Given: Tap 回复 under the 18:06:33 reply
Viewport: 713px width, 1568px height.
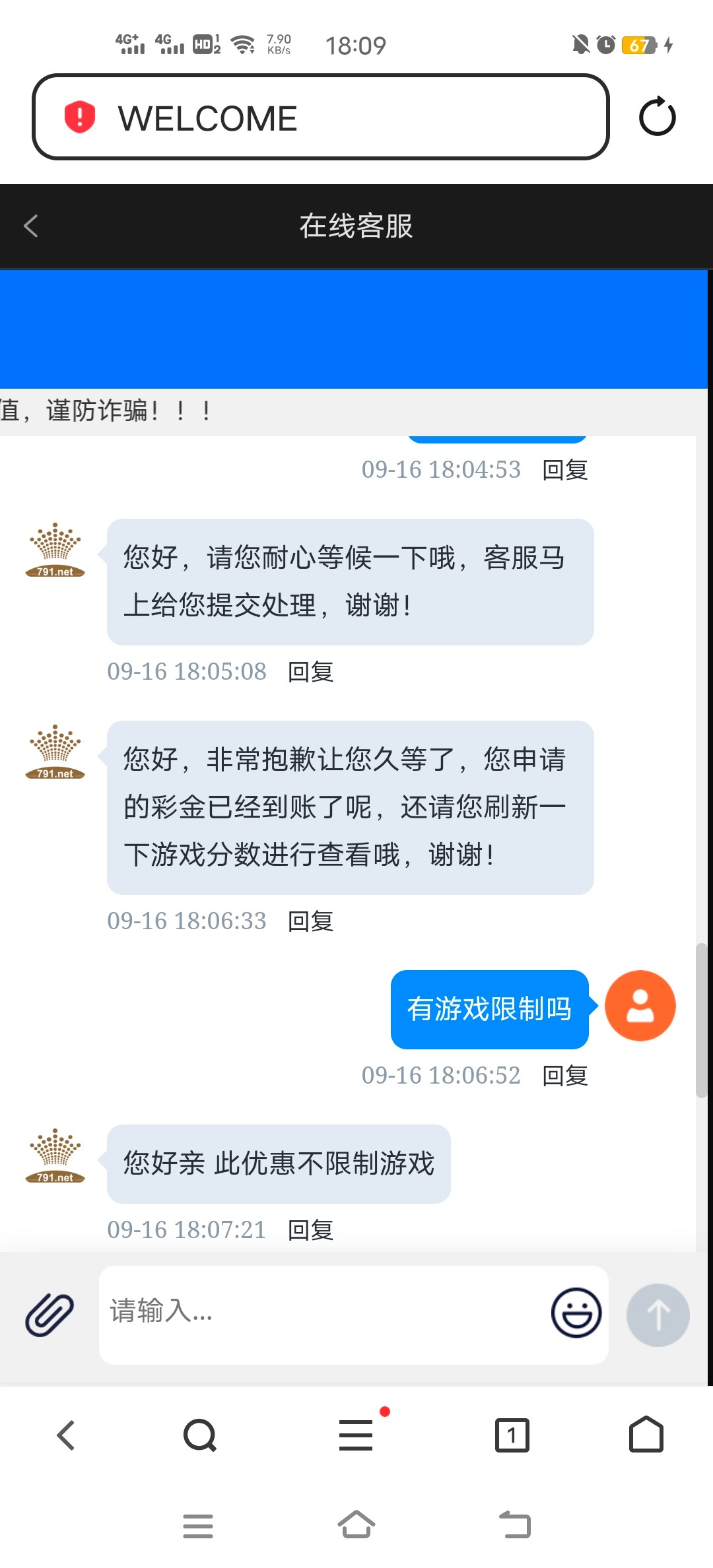Looking at the screenshot, I should pyautogui.click(x=310, y=921).
